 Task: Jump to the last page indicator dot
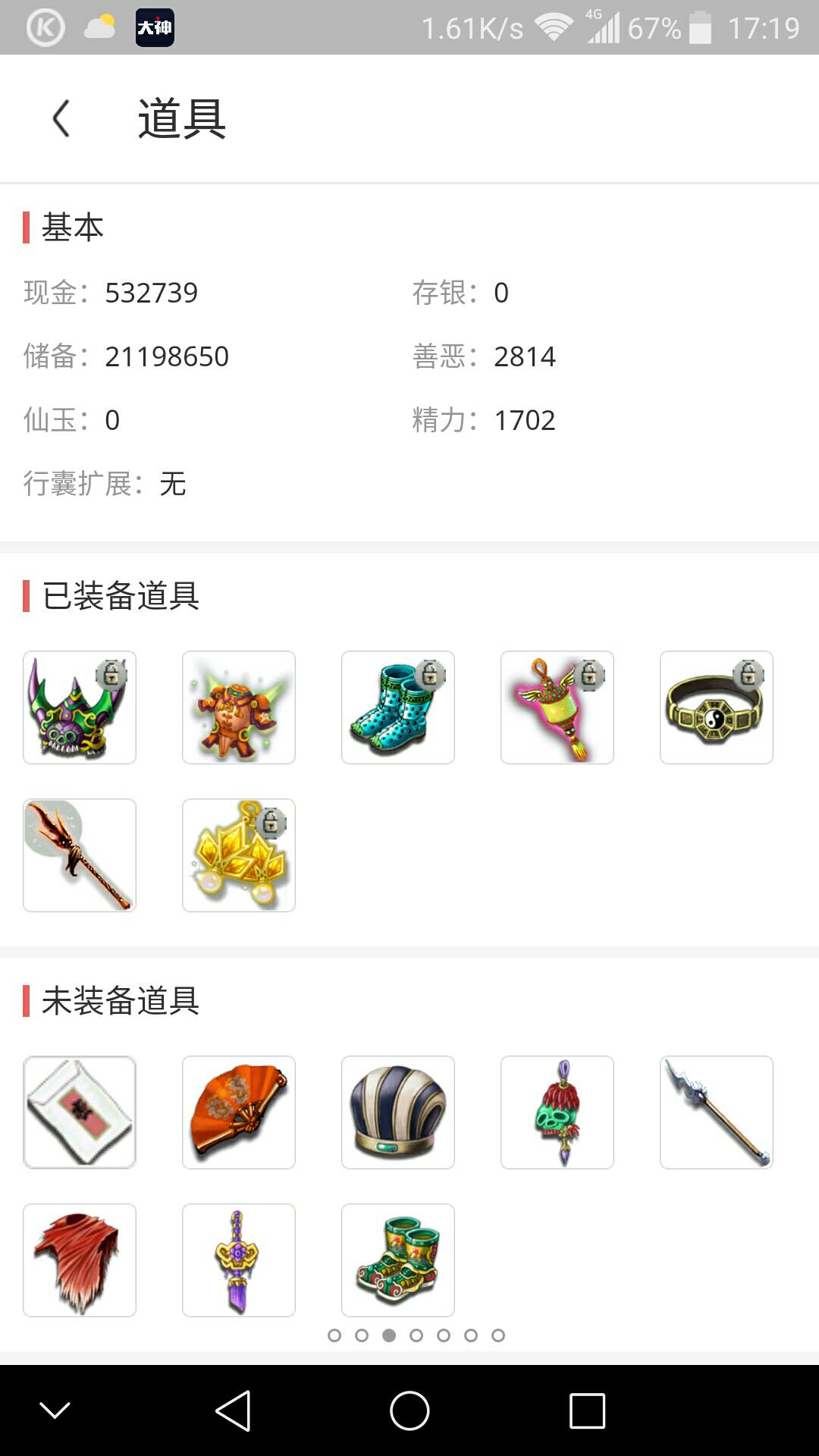(498, 1335)
